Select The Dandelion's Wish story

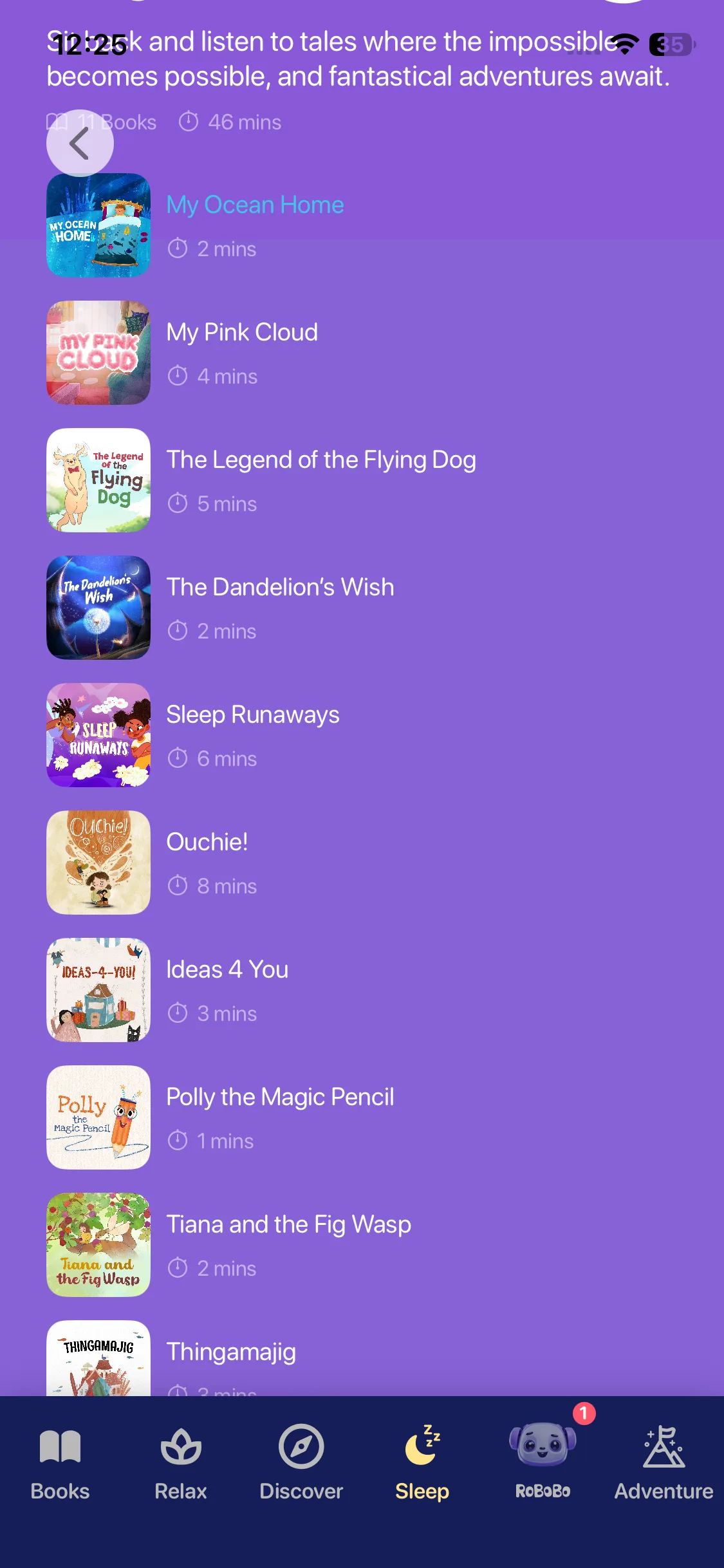(279, 607)
